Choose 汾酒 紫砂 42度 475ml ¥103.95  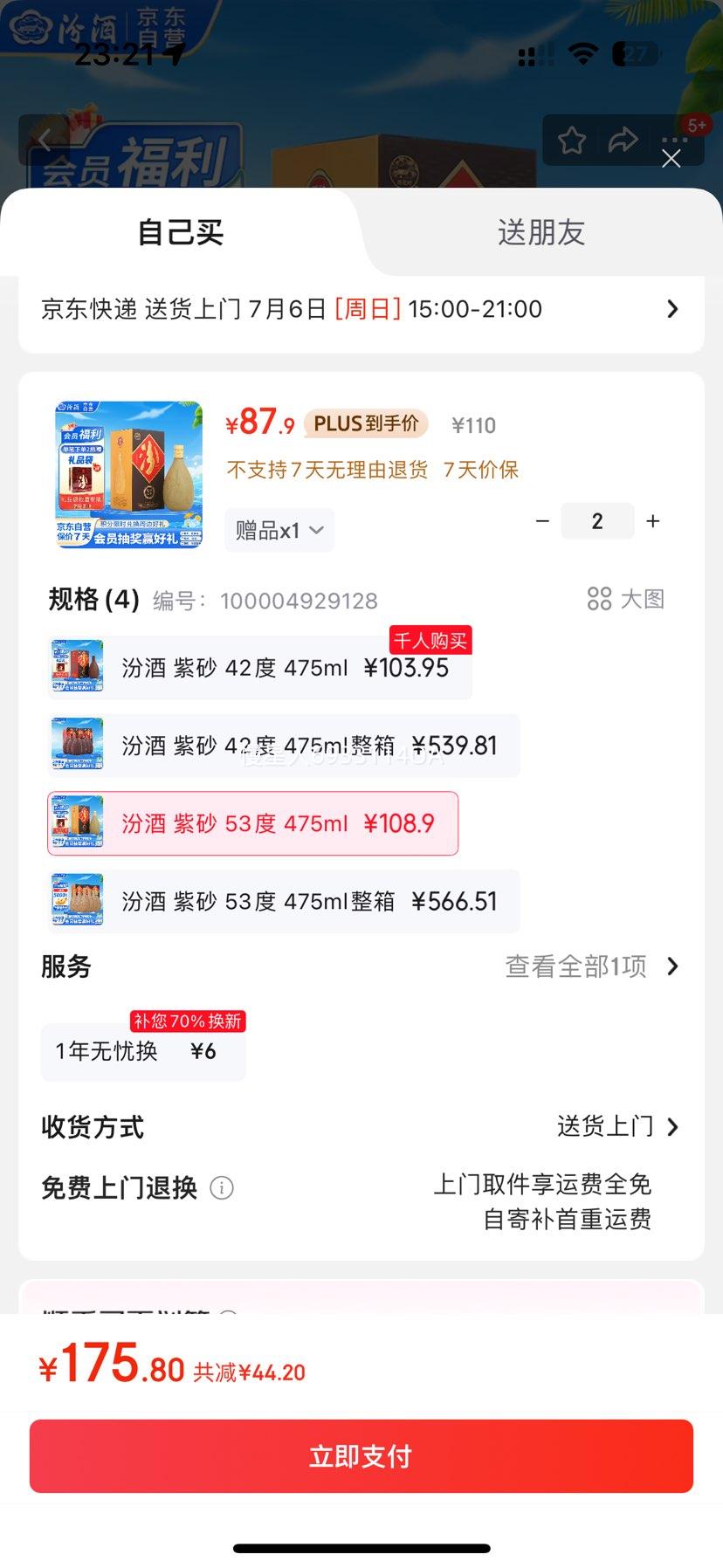(x=260, y=668)
